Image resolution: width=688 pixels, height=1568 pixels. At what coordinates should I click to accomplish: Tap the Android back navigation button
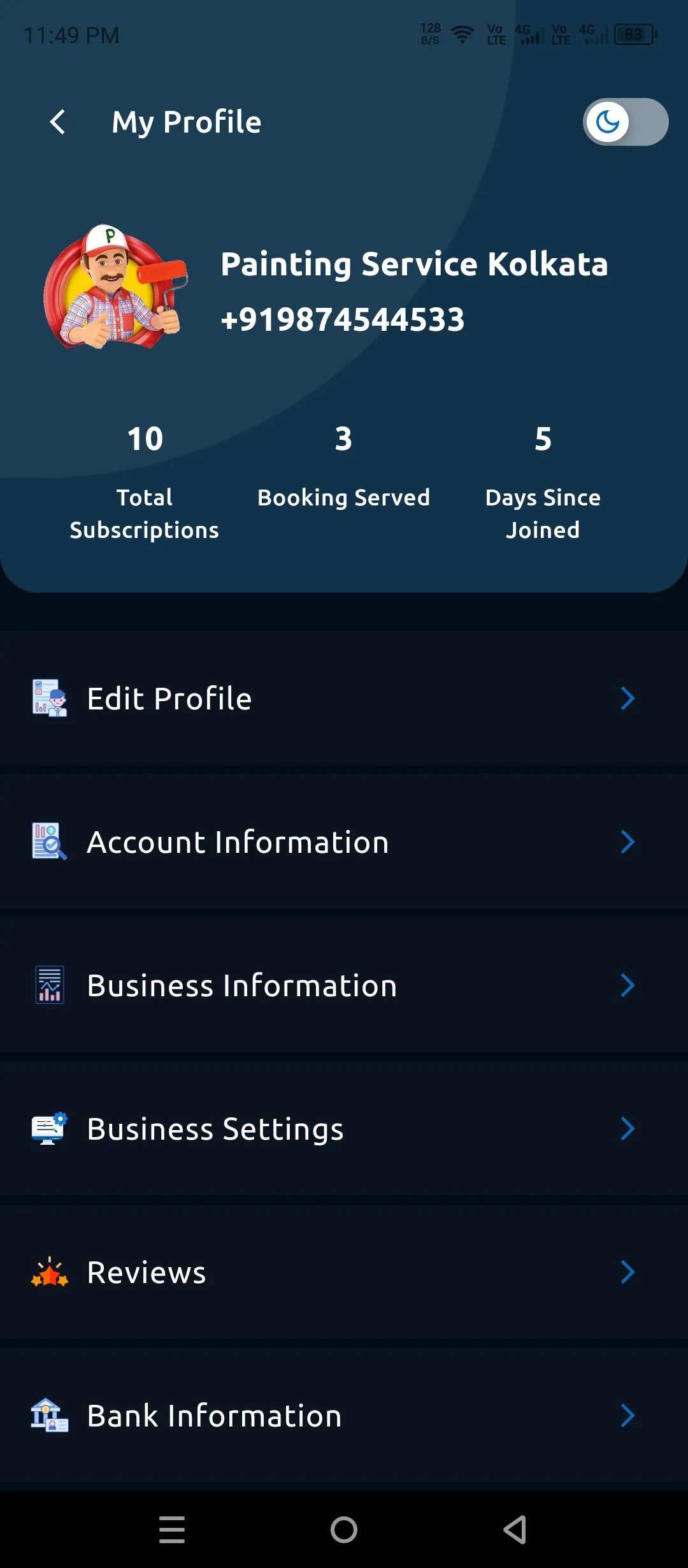(516, 1529)
